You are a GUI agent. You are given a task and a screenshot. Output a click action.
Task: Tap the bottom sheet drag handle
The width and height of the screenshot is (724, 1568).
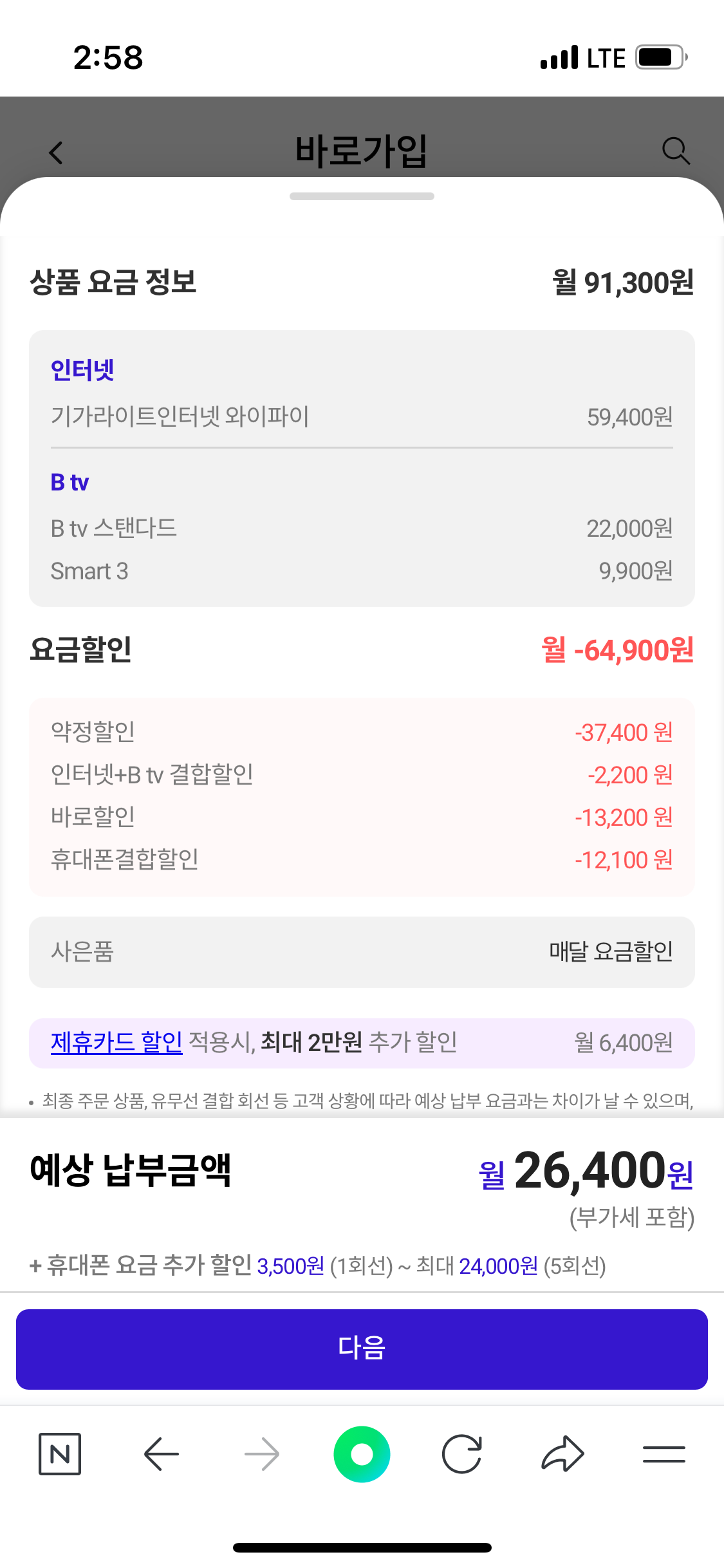362,196
